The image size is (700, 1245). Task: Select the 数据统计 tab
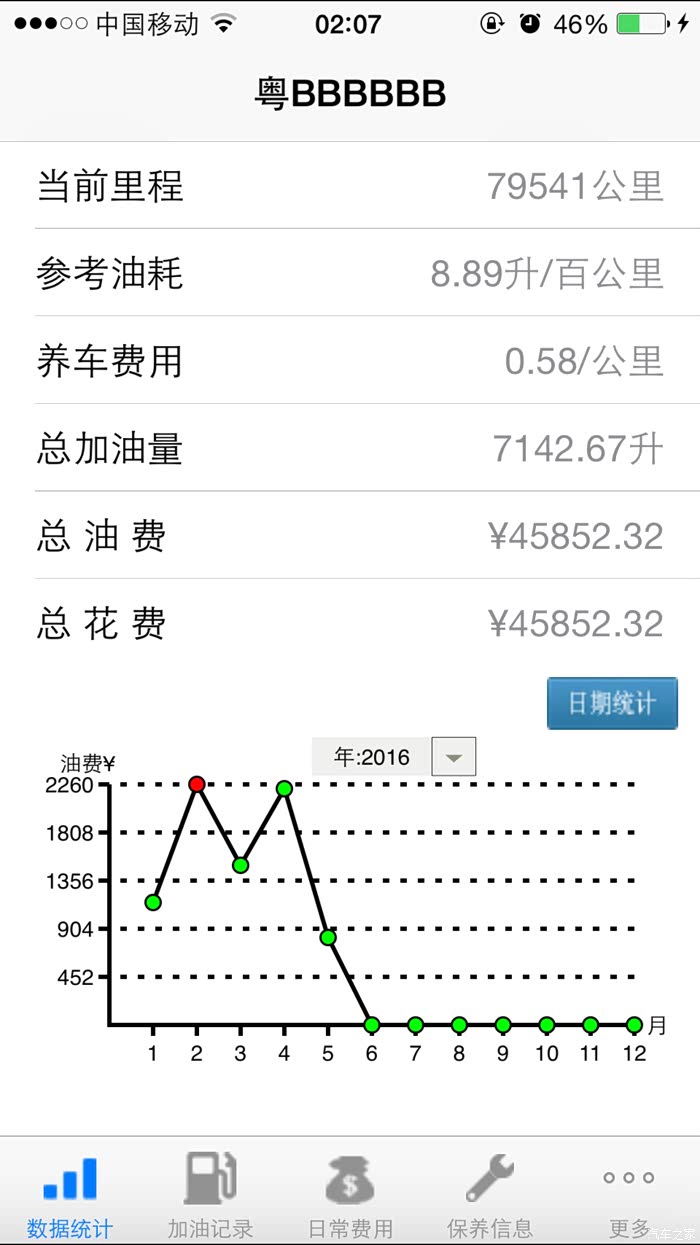click(70, 1194)
